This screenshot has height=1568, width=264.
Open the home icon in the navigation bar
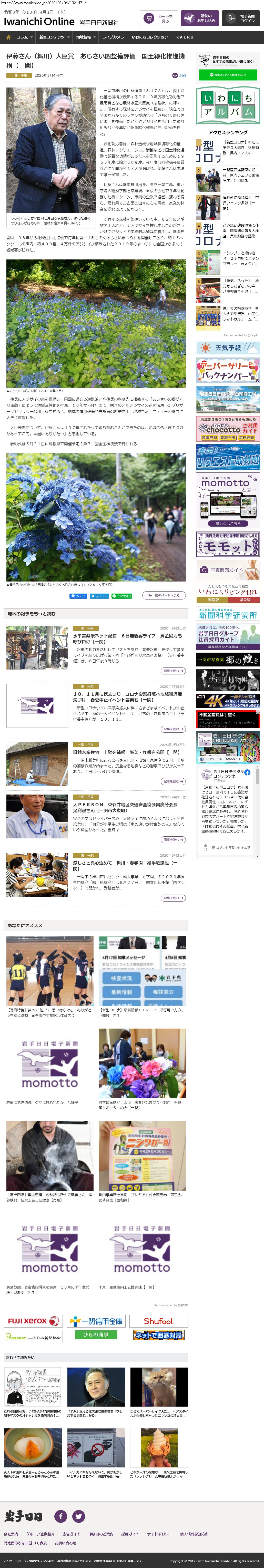click(x=8, y=37)
